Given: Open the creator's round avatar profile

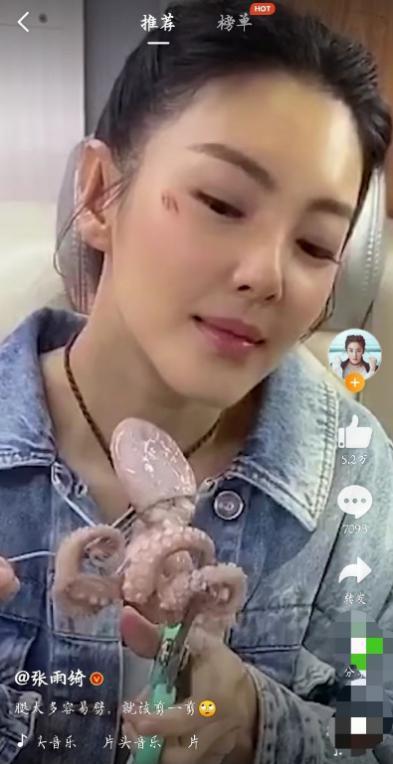Looking at the screenshot, I should tap(355, 355).
